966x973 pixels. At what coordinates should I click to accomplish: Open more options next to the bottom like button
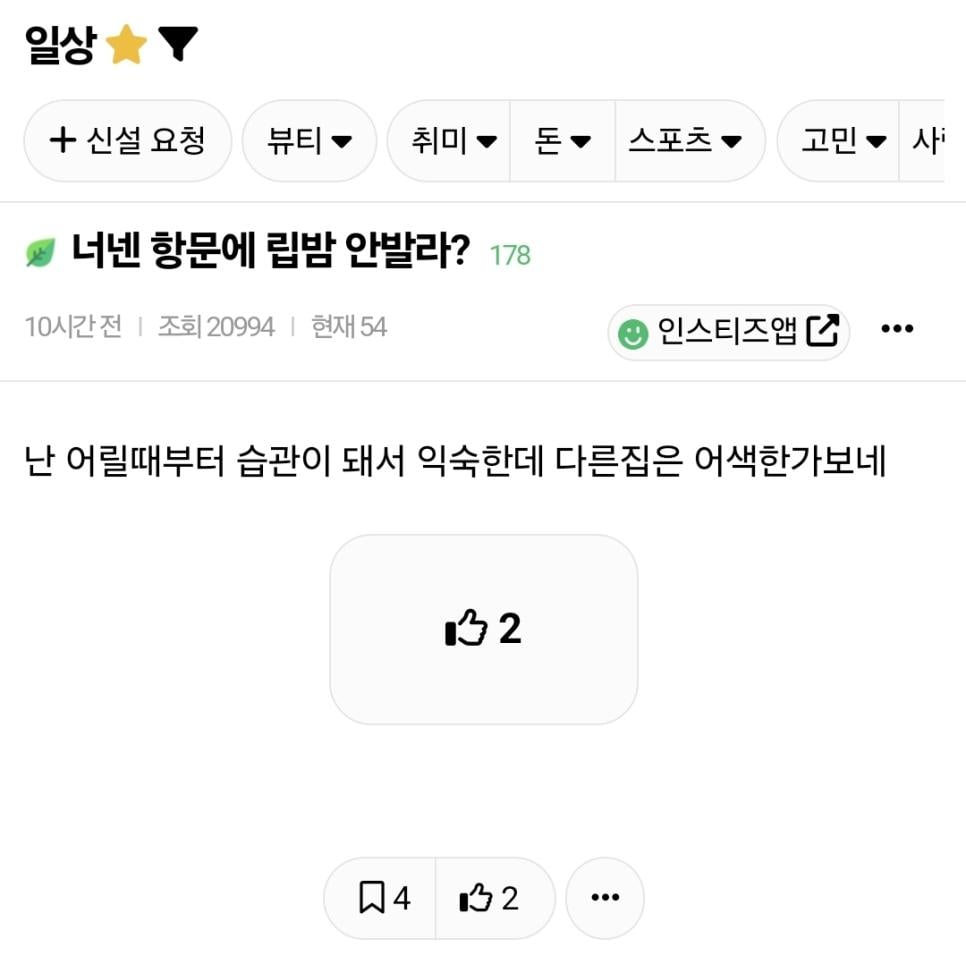[x=604, y=898]
